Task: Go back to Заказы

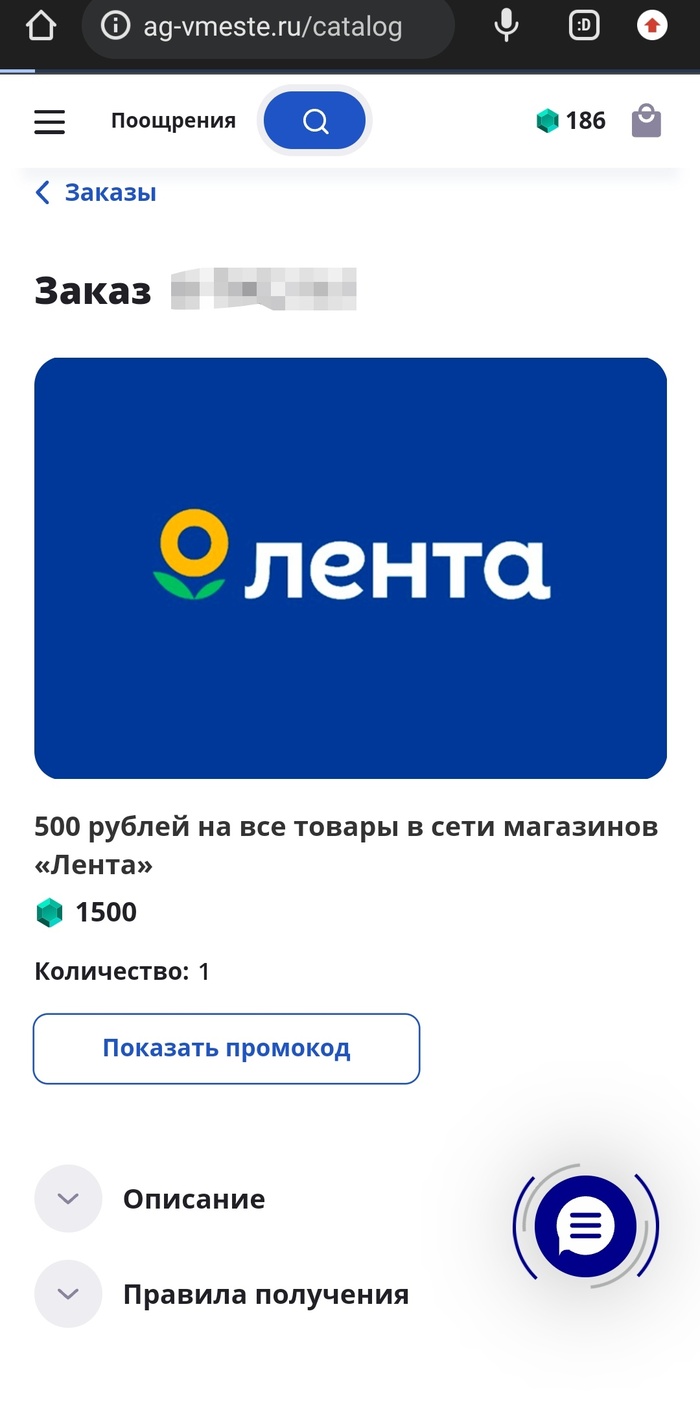Action: click(x=97, y=192)
